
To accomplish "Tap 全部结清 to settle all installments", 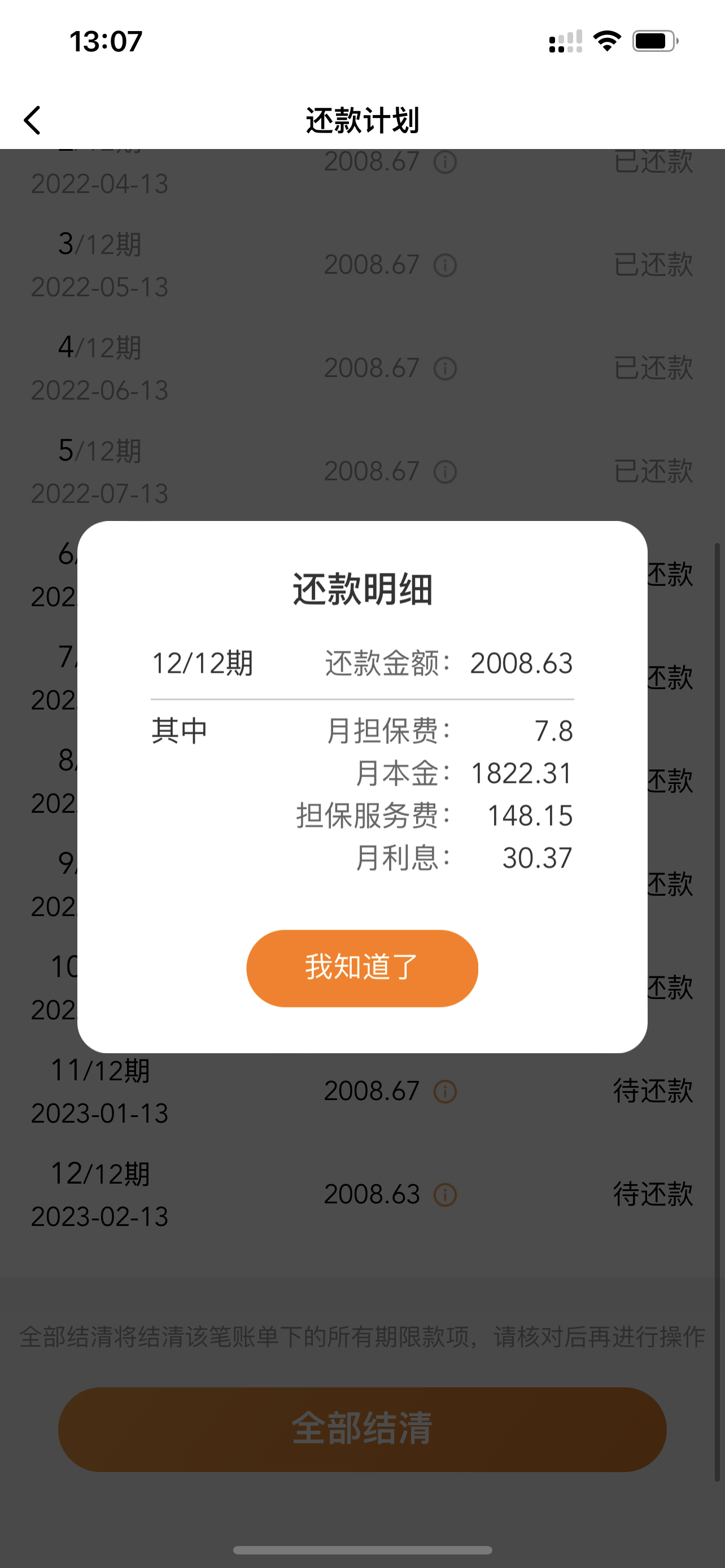I will [362, 1429].
